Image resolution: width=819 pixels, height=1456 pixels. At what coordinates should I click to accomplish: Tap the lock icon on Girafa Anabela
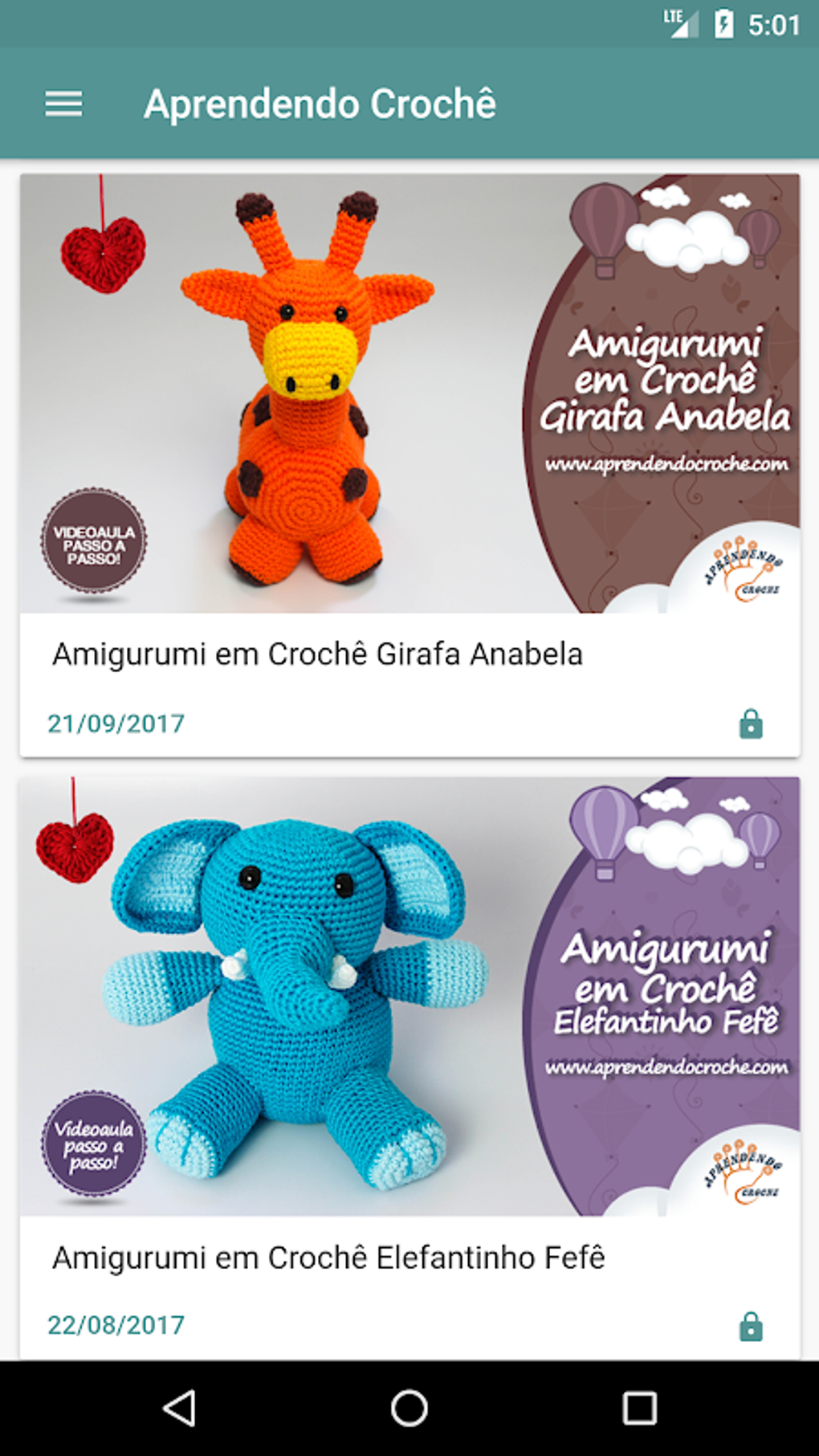pos(751,724)
